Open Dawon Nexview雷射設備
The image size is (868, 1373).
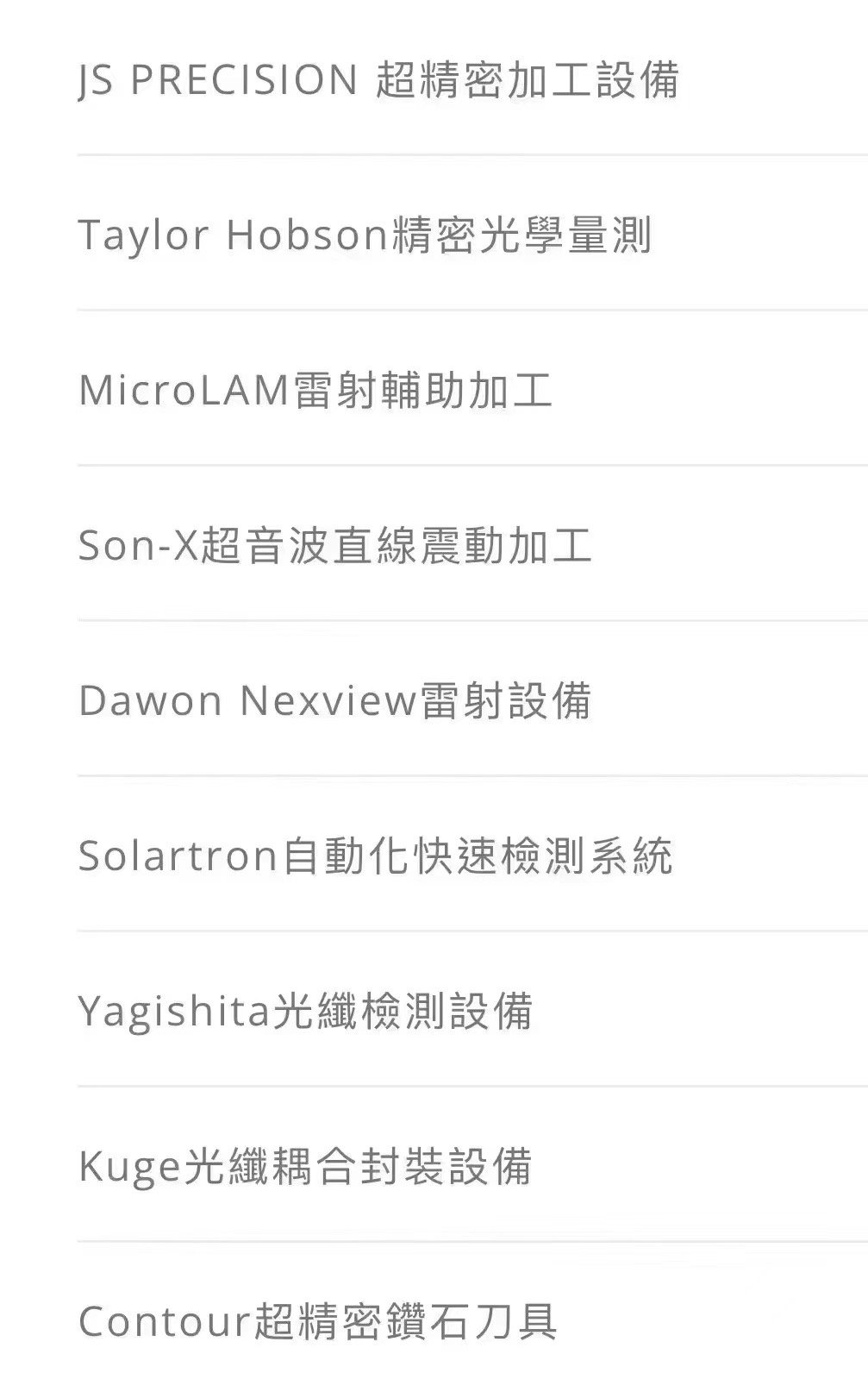[x=335, y=700]
